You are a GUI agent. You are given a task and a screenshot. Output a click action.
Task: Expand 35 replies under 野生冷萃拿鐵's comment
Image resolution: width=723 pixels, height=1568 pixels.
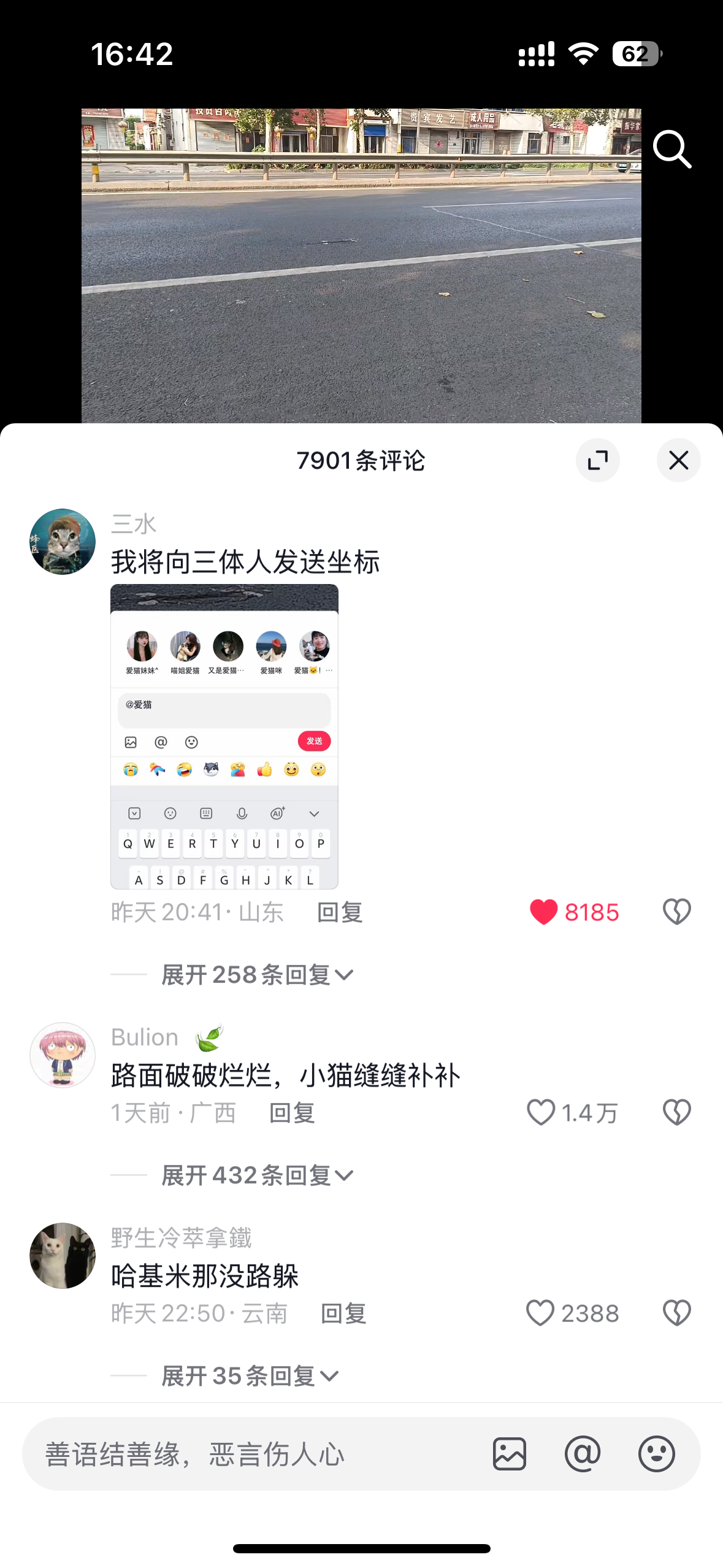click(250, 1376)
